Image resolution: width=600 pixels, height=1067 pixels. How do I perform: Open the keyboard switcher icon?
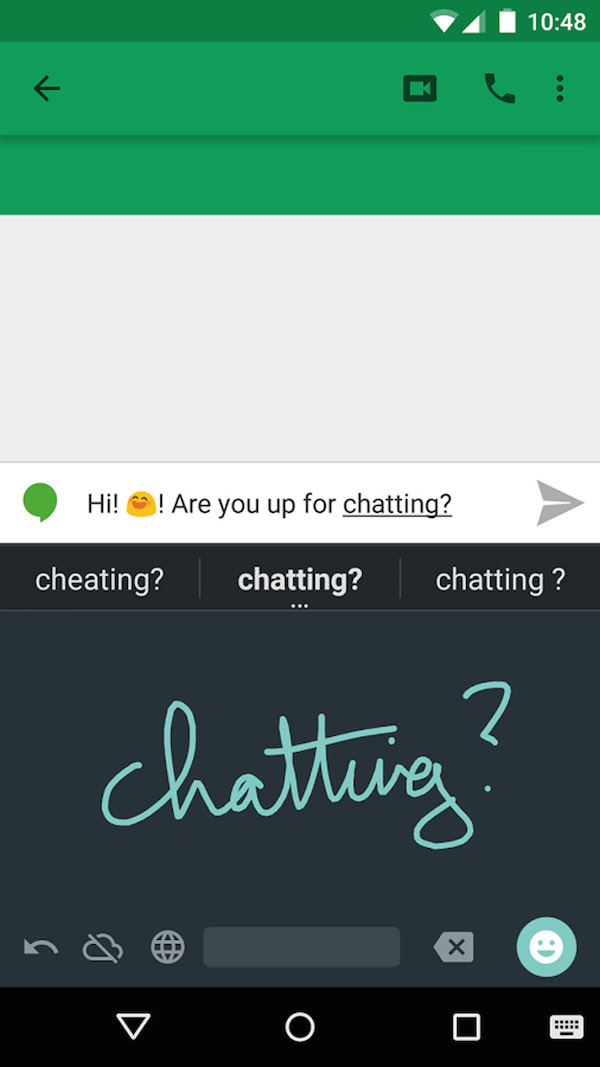click(x=566, y=1026)
